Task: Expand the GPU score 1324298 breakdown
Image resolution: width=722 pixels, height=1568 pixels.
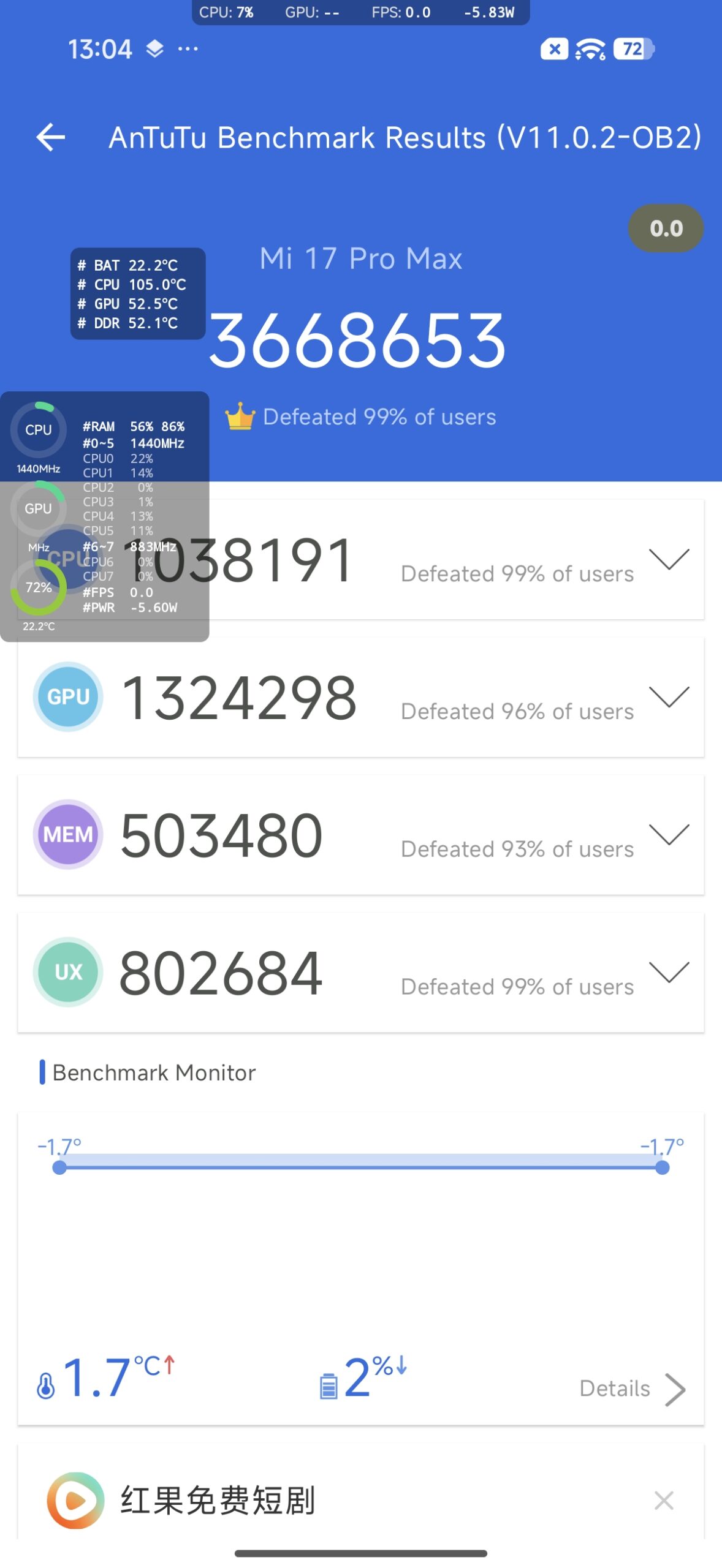Action: click(669, 697)
